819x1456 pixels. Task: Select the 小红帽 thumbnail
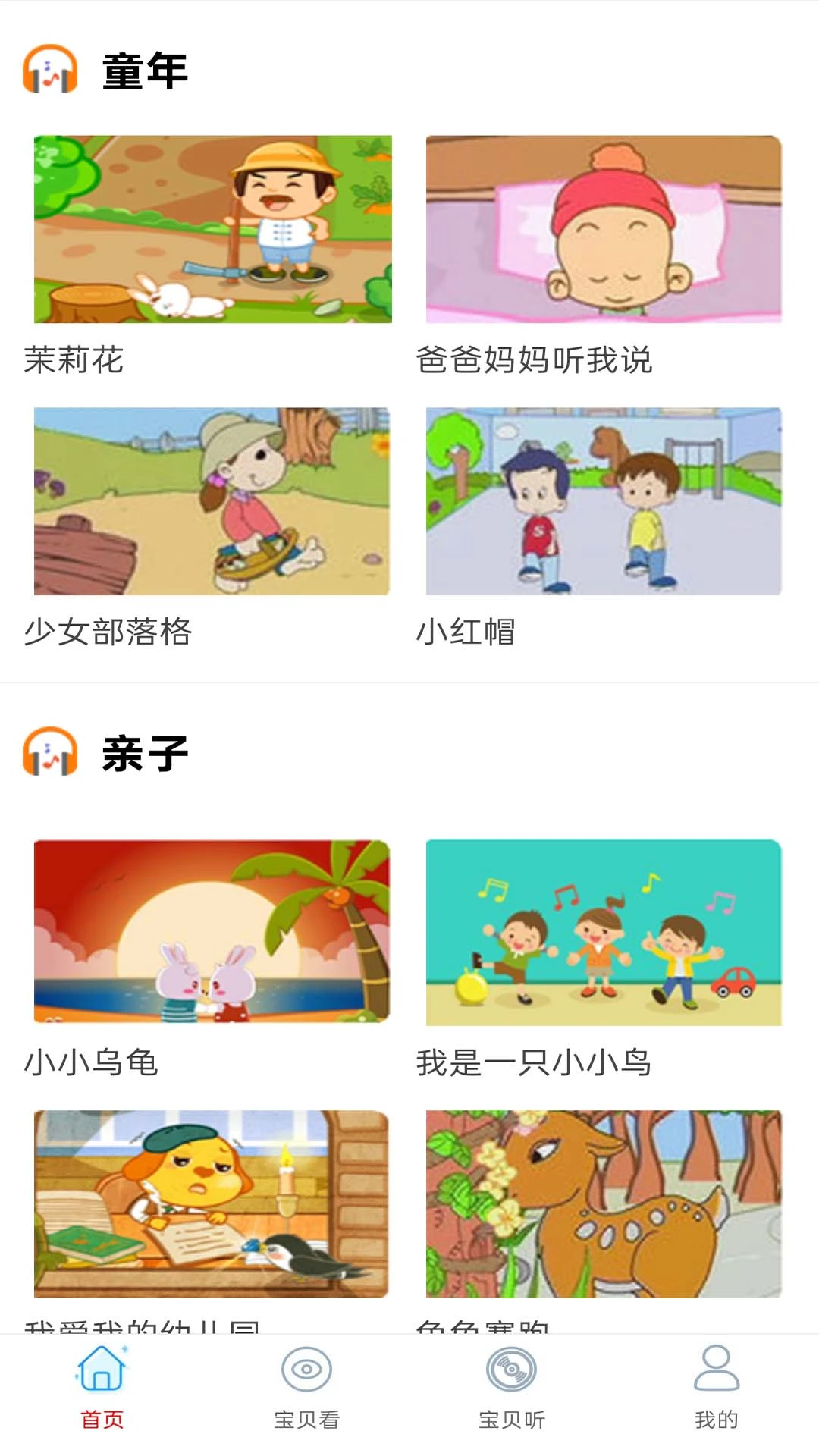pyautogui.click(x=604, y=501)
